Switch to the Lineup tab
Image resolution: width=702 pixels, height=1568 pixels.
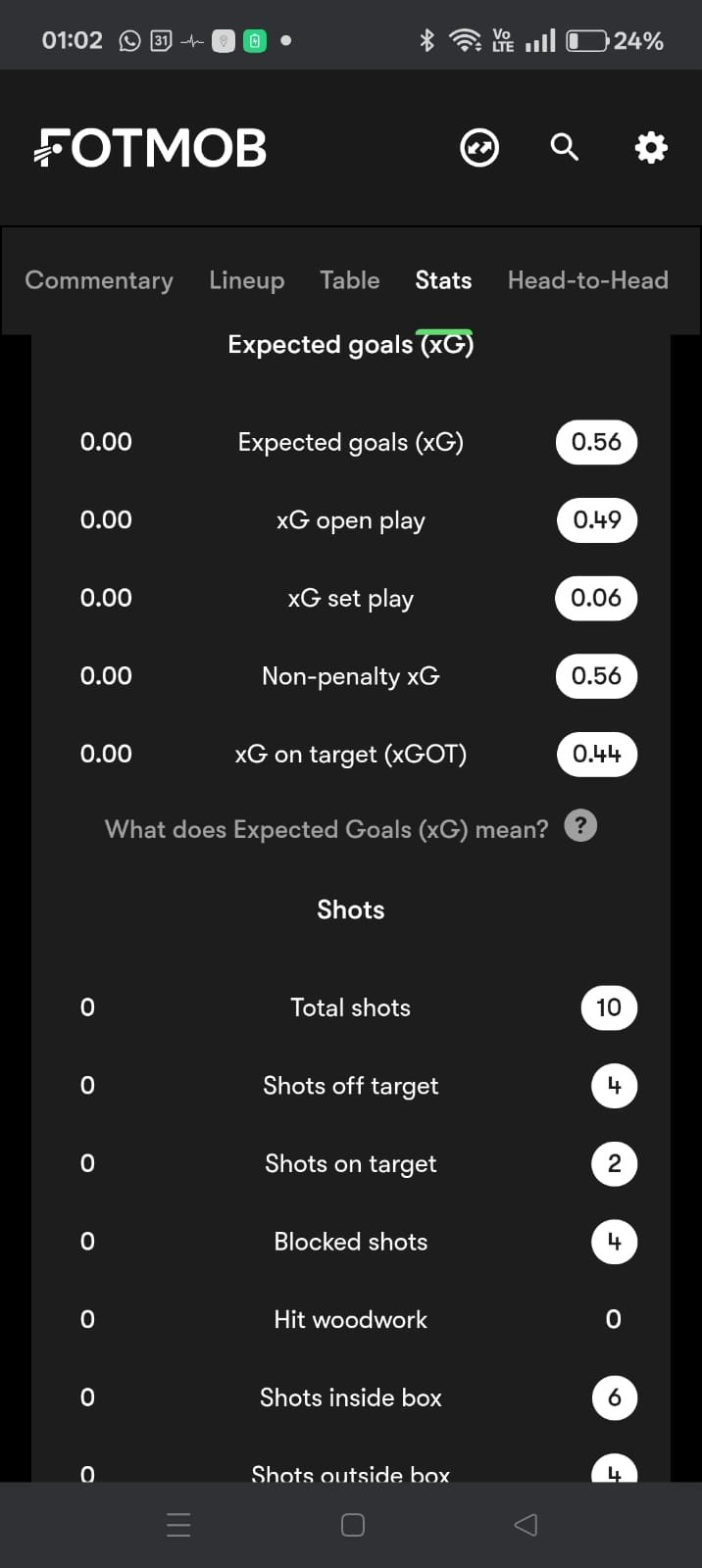(x=246, y=280)
